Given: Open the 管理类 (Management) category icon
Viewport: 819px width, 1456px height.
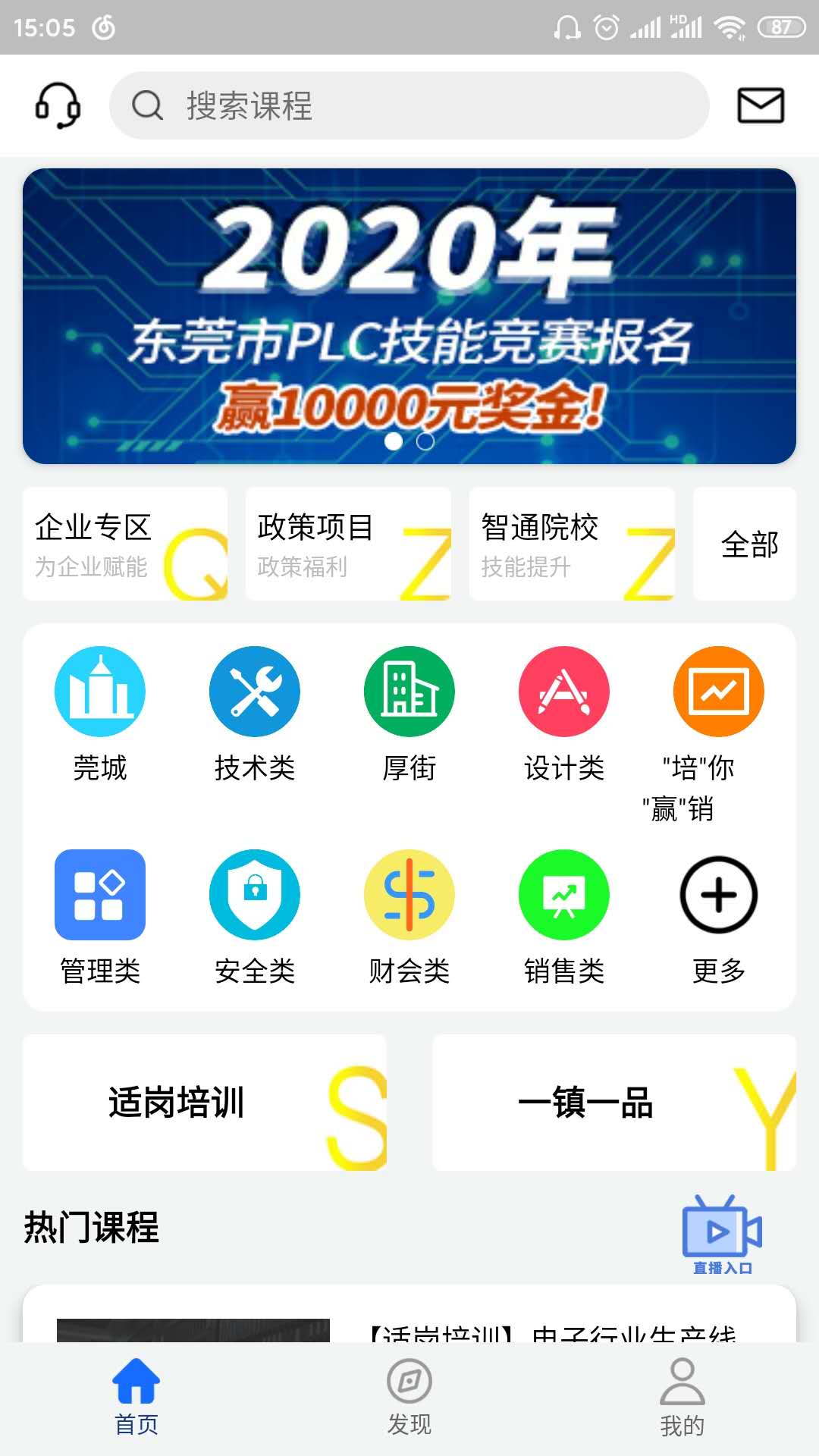Looking at the screenshot, I should pos(100,895).
